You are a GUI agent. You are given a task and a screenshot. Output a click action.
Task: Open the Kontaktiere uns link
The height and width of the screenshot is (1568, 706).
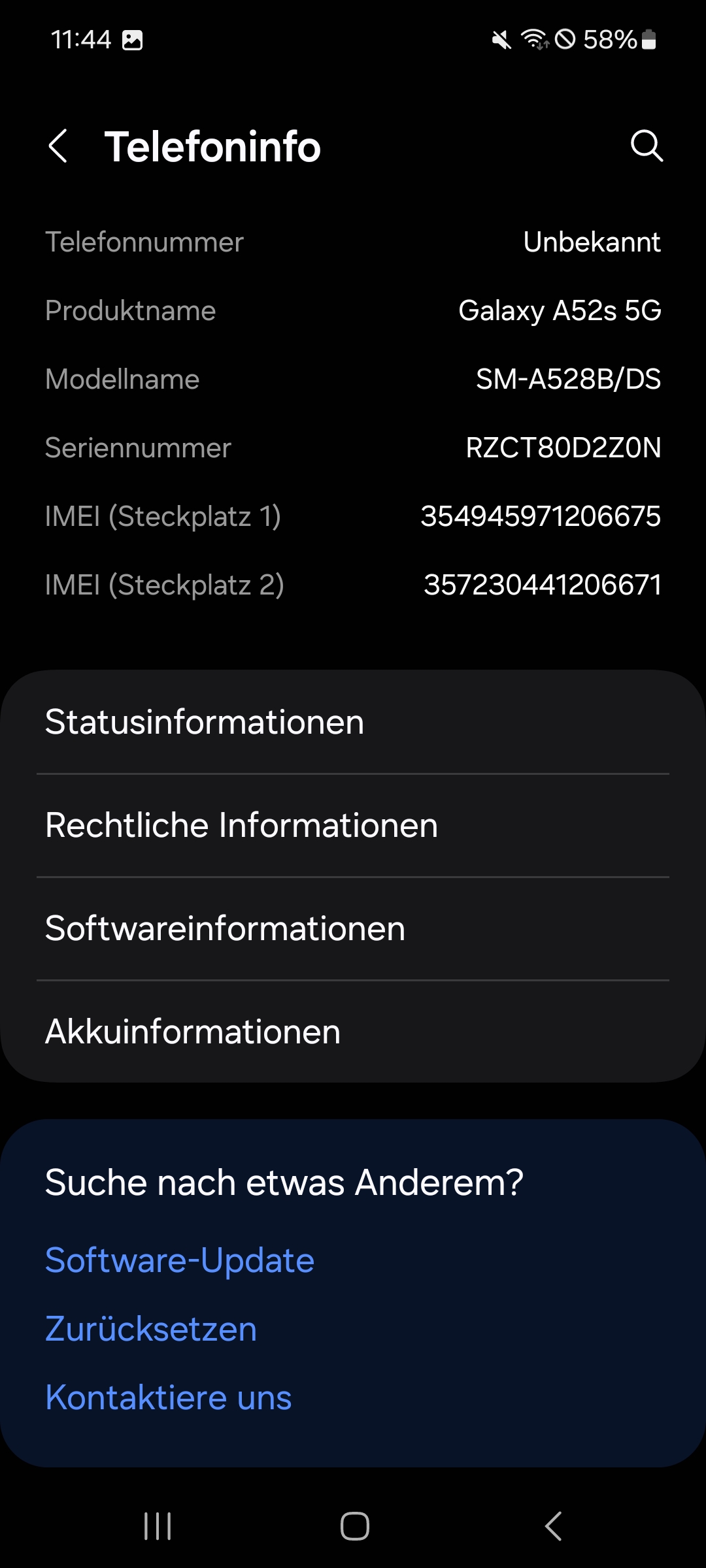(169, 1398)
